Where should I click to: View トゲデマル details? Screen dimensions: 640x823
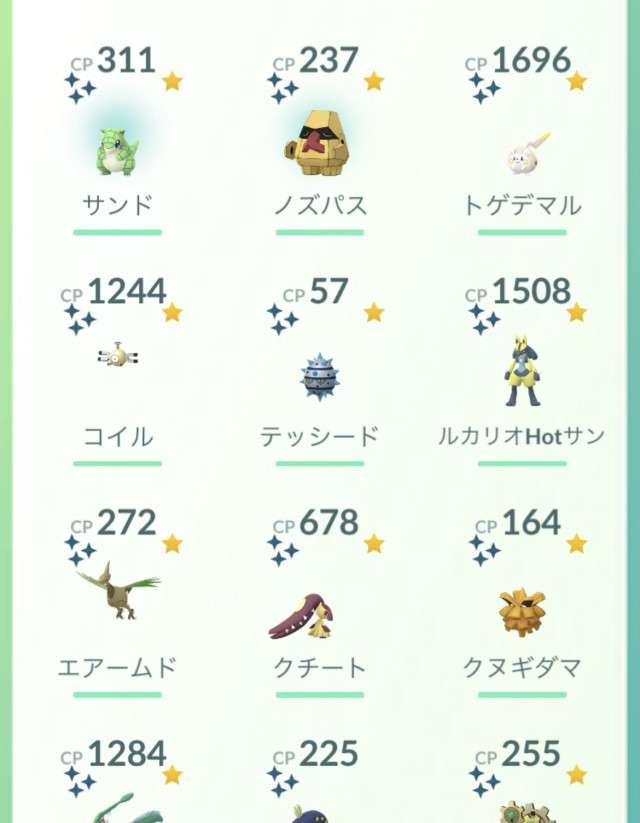click(523, 150)
